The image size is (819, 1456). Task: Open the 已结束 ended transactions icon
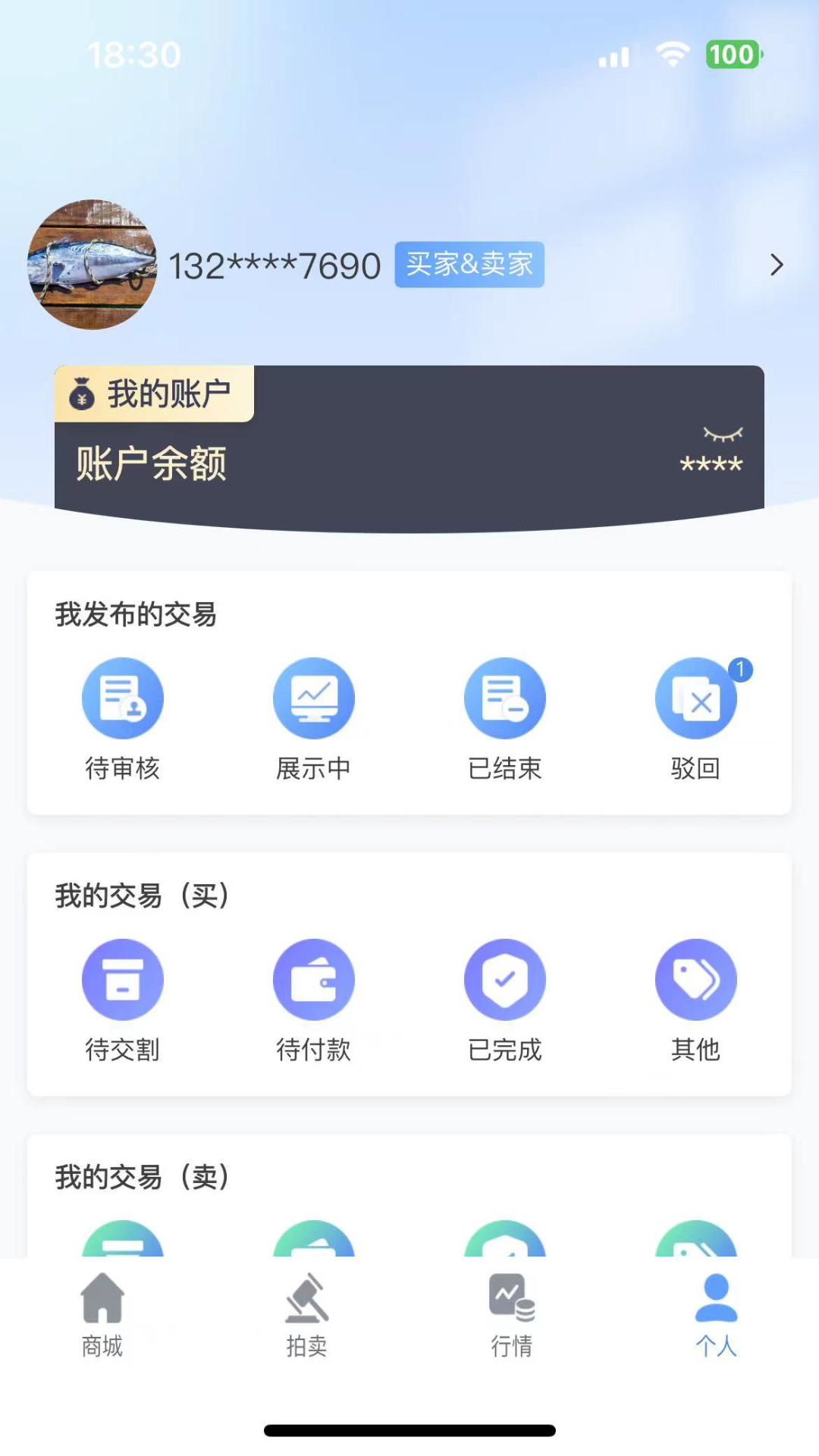point(505,698)
